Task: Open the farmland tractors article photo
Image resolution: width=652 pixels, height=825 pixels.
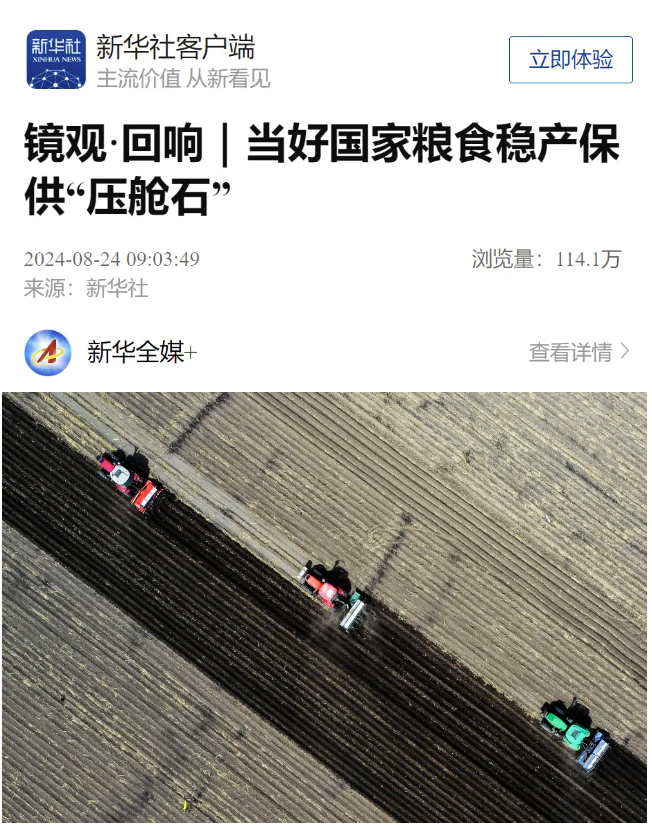Action: [325, 607]
